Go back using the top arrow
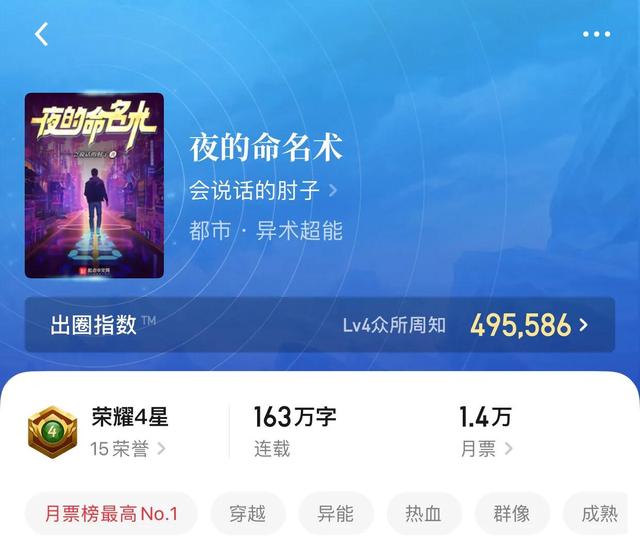640x551 pixels. (41, 35)
